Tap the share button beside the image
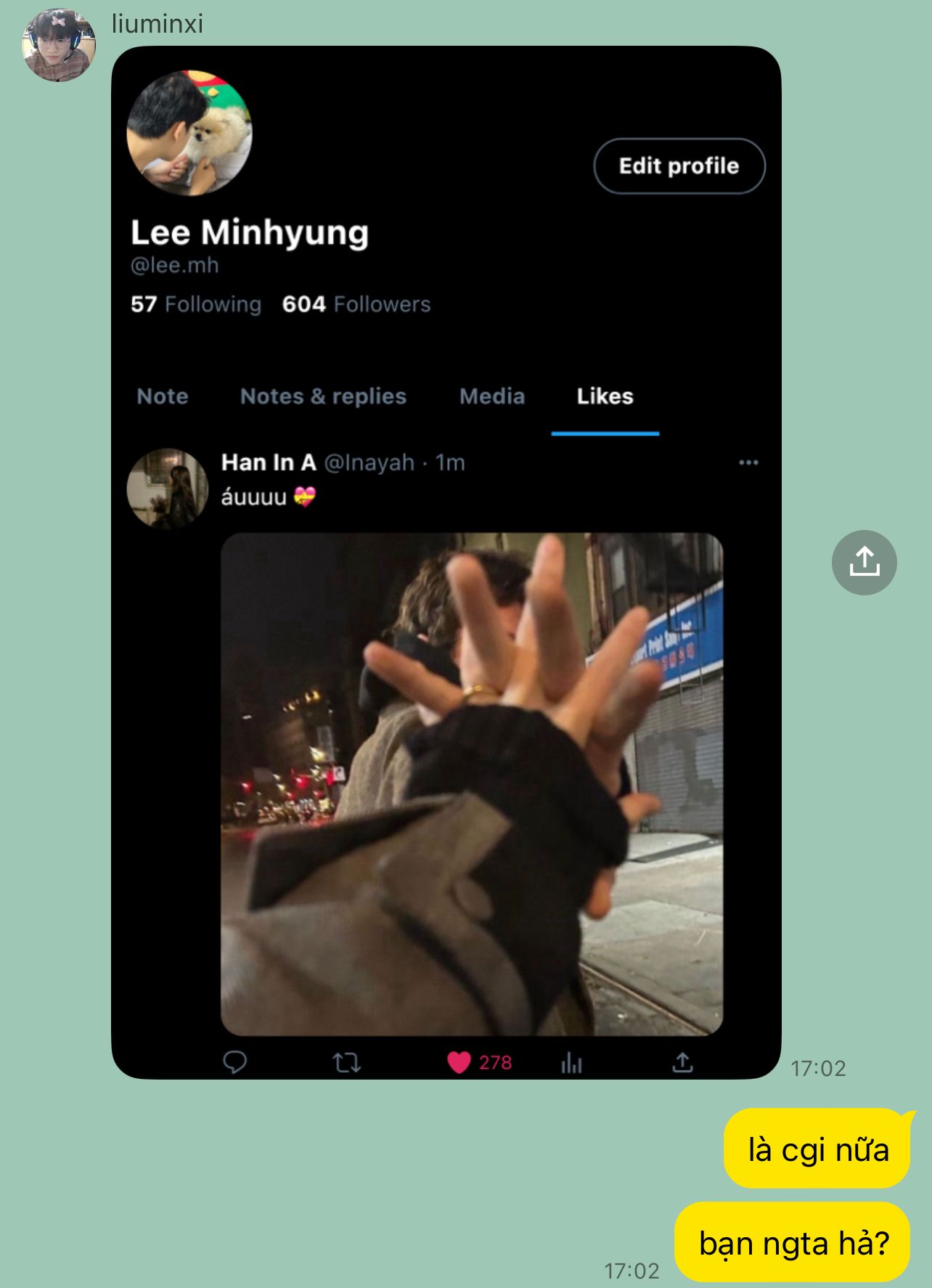The height and width of the screenshot is (1288, 932). [x=864, y=563]
